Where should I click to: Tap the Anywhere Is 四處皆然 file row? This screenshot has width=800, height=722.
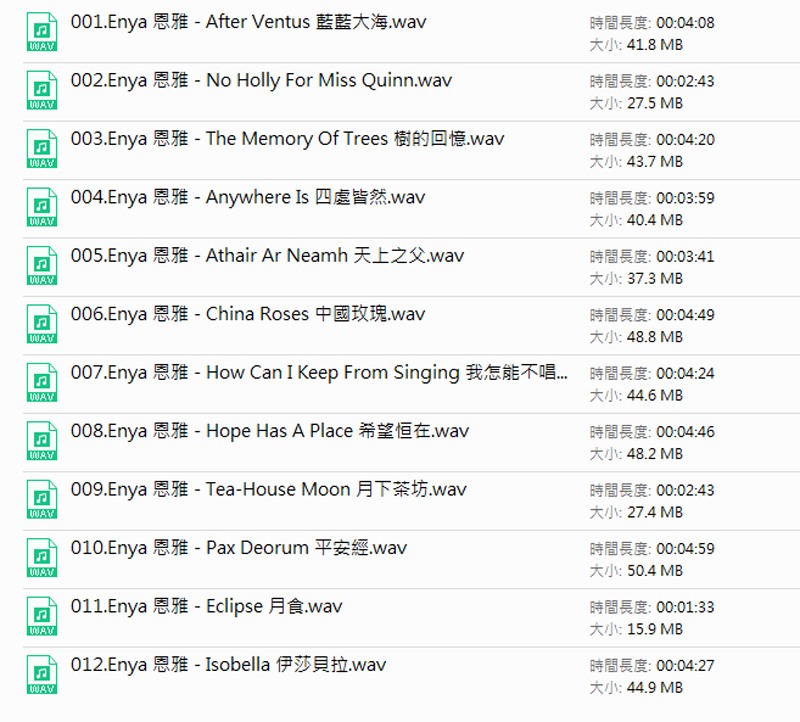point(248,198)
